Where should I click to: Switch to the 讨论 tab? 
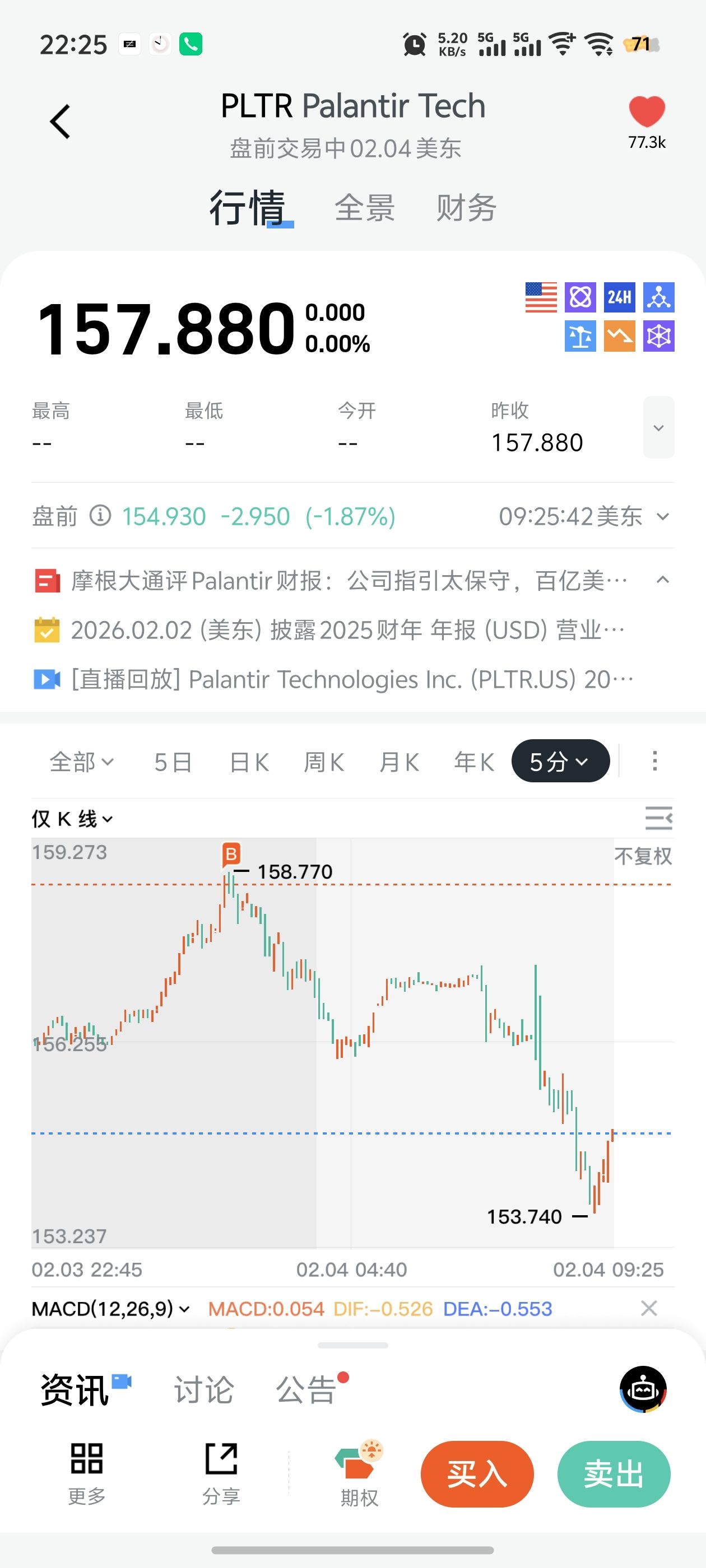[204, 1390]
